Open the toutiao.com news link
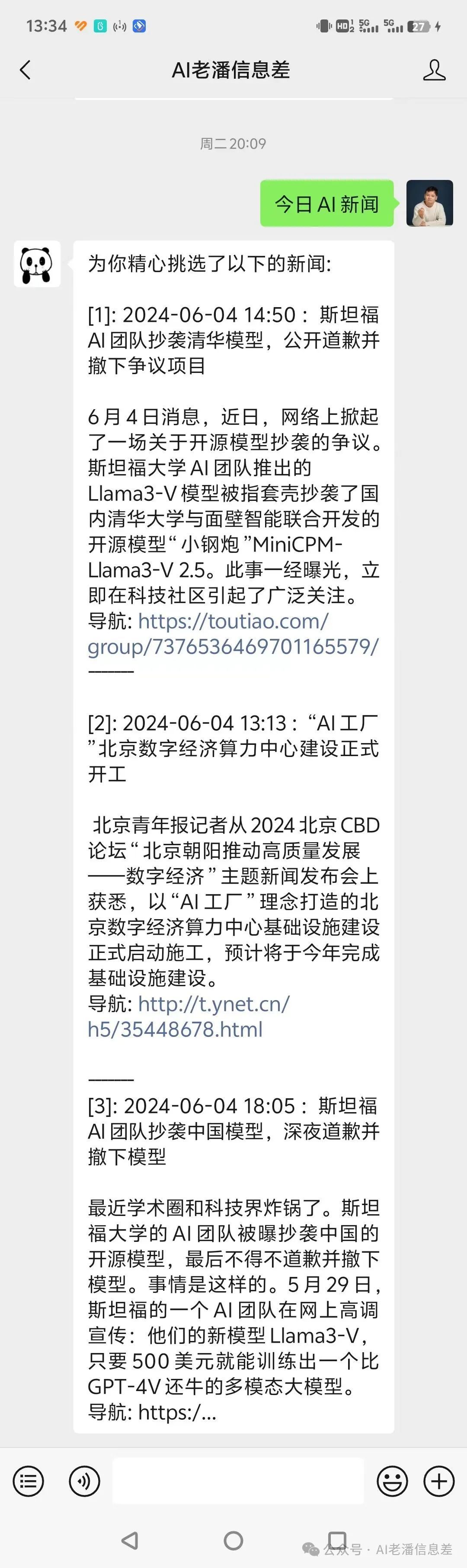Viewport: 467px width, 1568px height. click(x=233, y=634)
